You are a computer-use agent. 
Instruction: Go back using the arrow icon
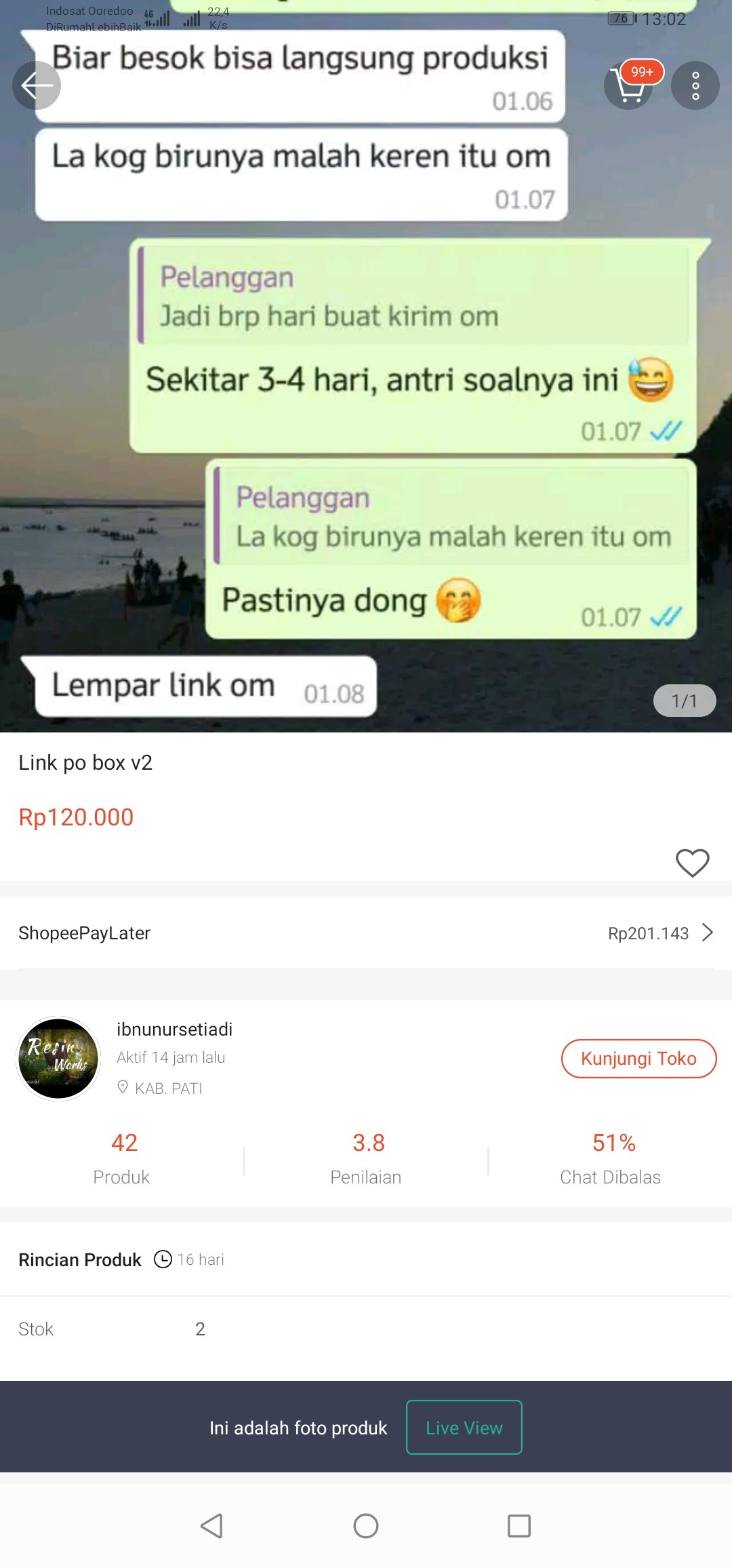(37, 85)
